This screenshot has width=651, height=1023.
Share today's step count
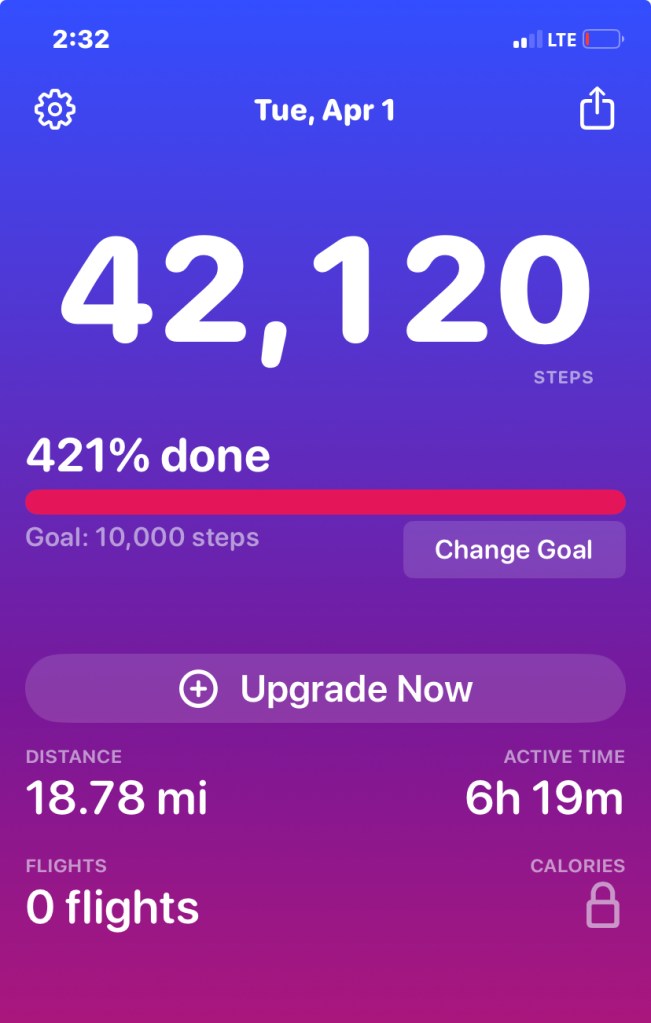(x=597, y=109)
